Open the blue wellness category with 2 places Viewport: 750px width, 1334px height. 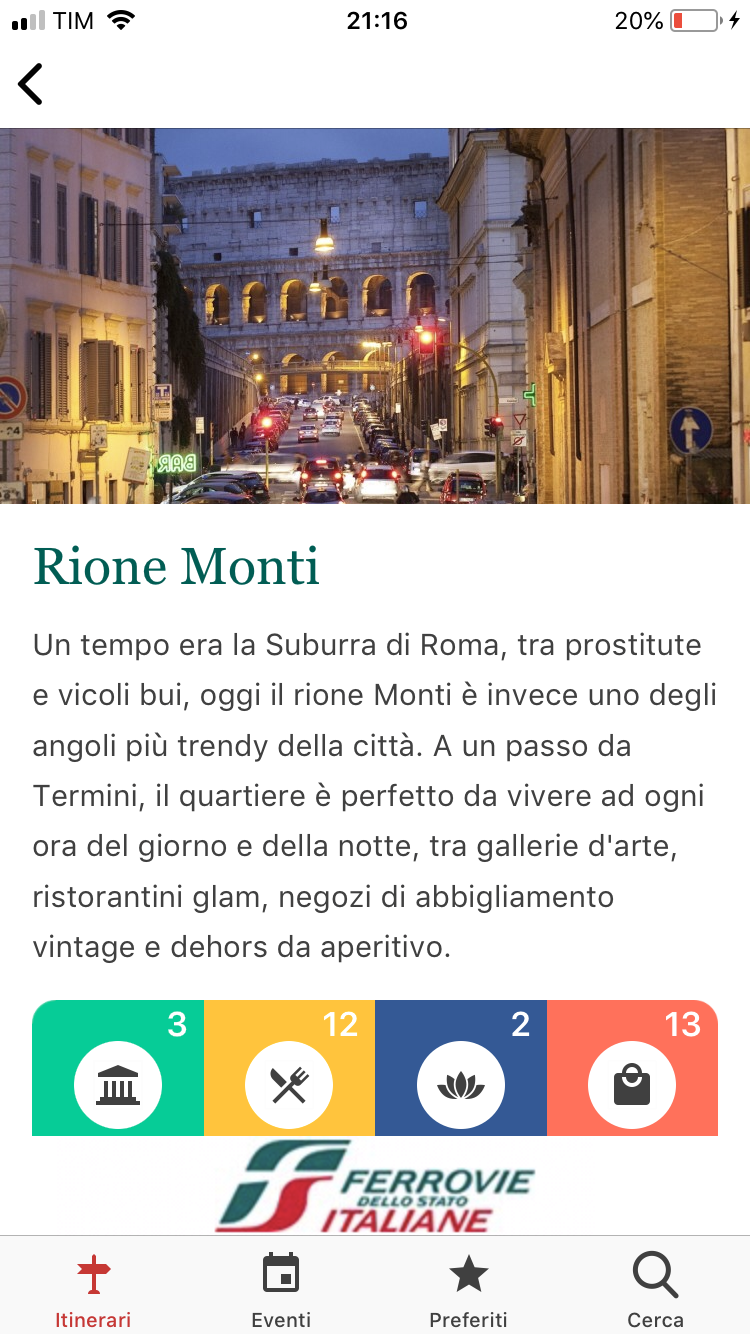click(x=461, y=1070)
